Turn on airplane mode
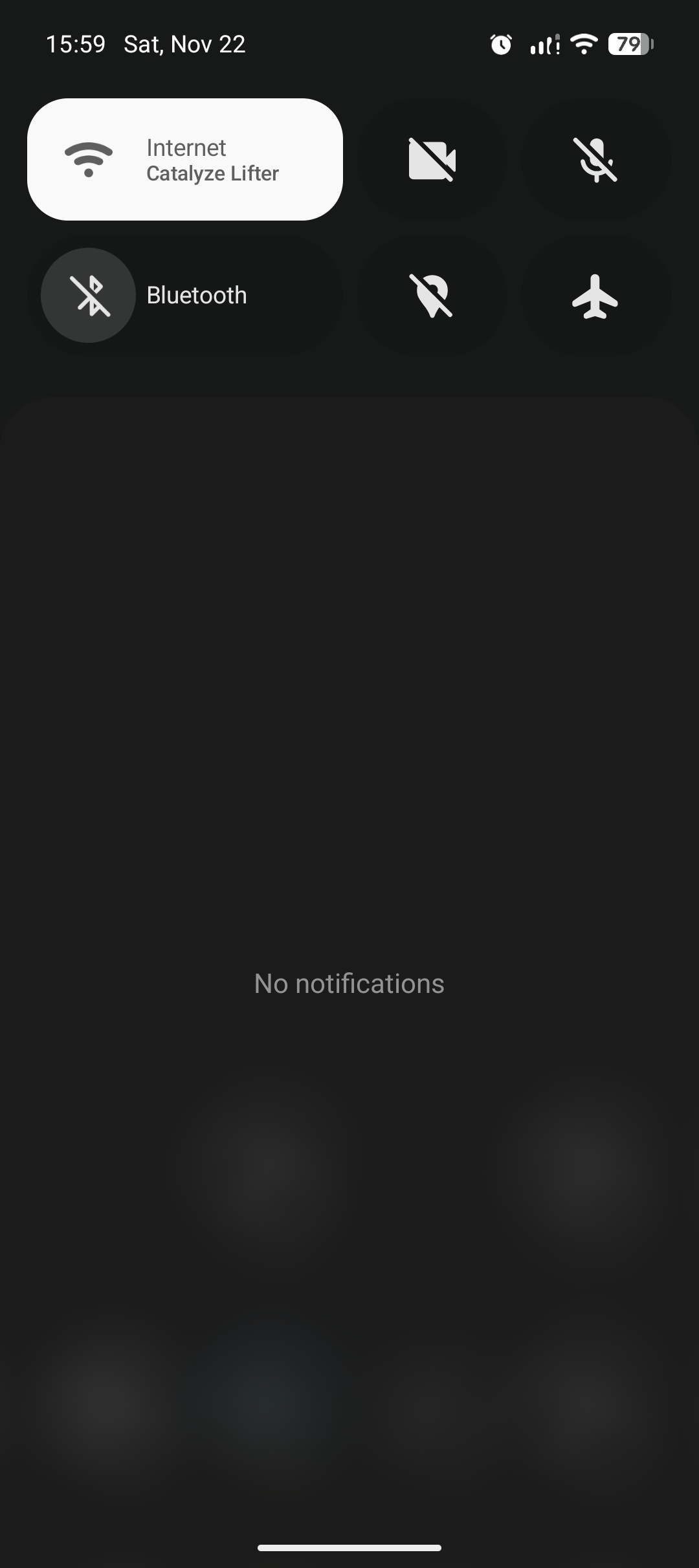699x1568 pixels. pos(595,296)
